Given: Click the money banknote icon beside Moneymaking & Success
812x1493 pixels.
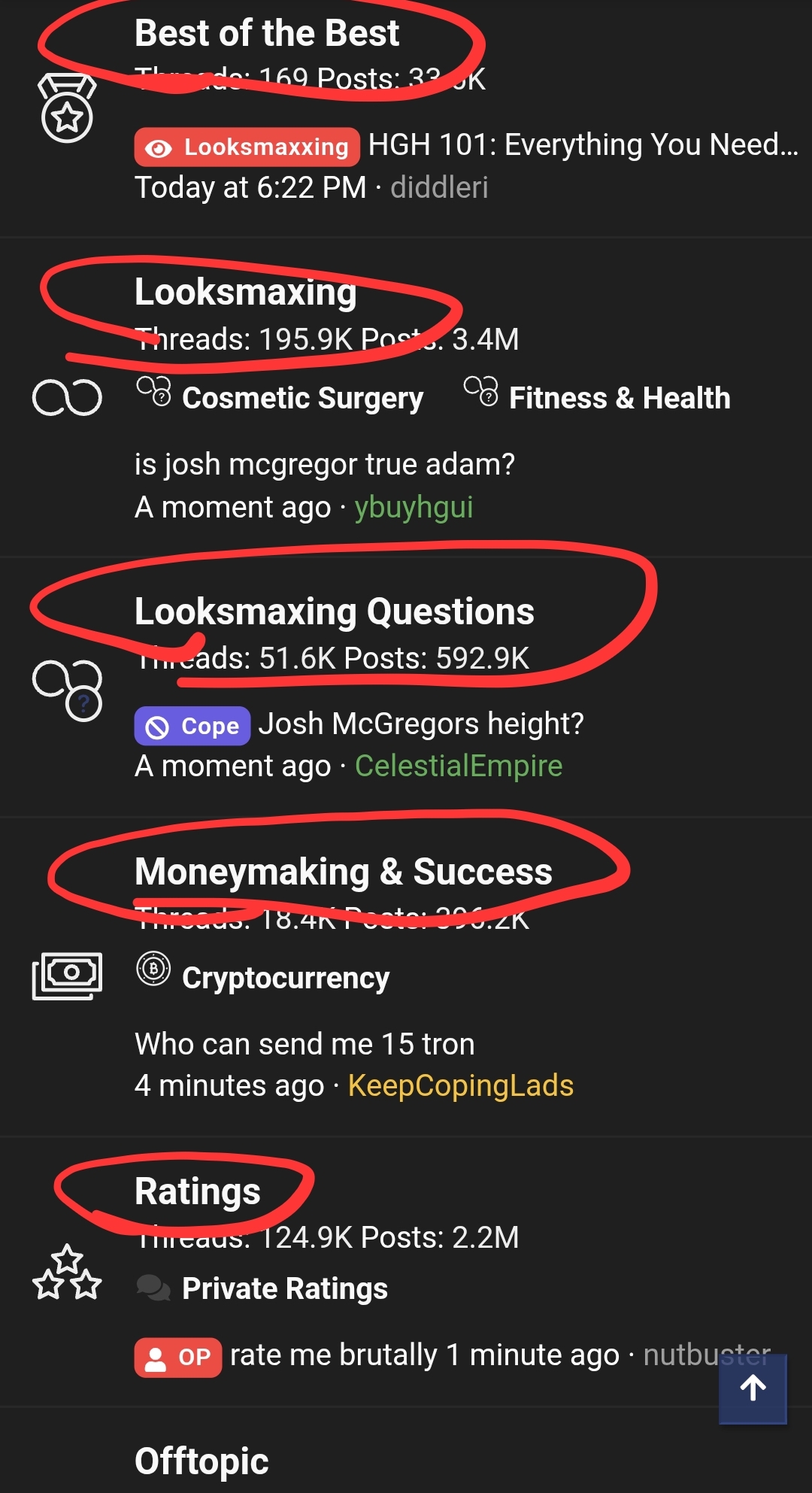Looking at the screenshot, I should (68, 974).
